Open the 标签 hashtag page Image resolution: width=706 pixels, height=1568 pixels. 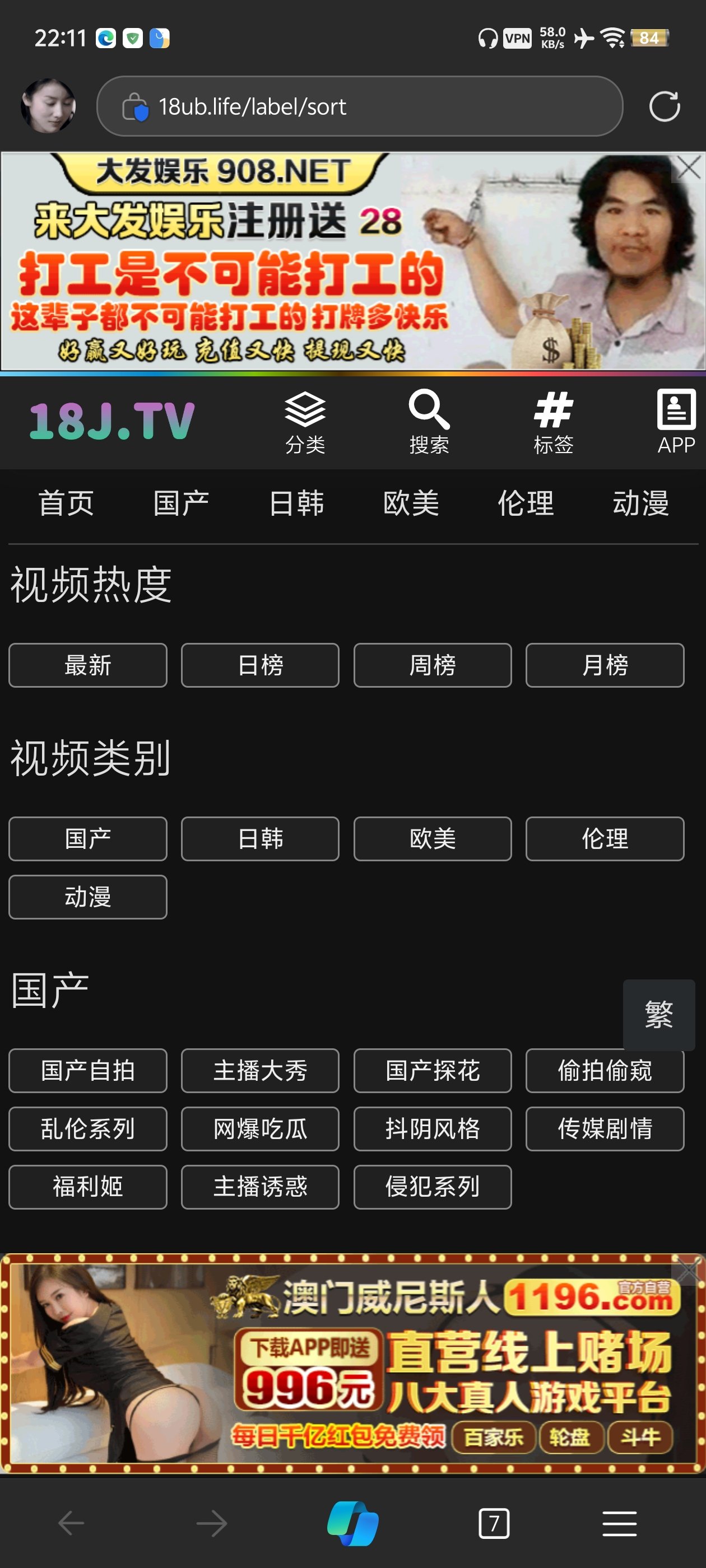(553, 421)
